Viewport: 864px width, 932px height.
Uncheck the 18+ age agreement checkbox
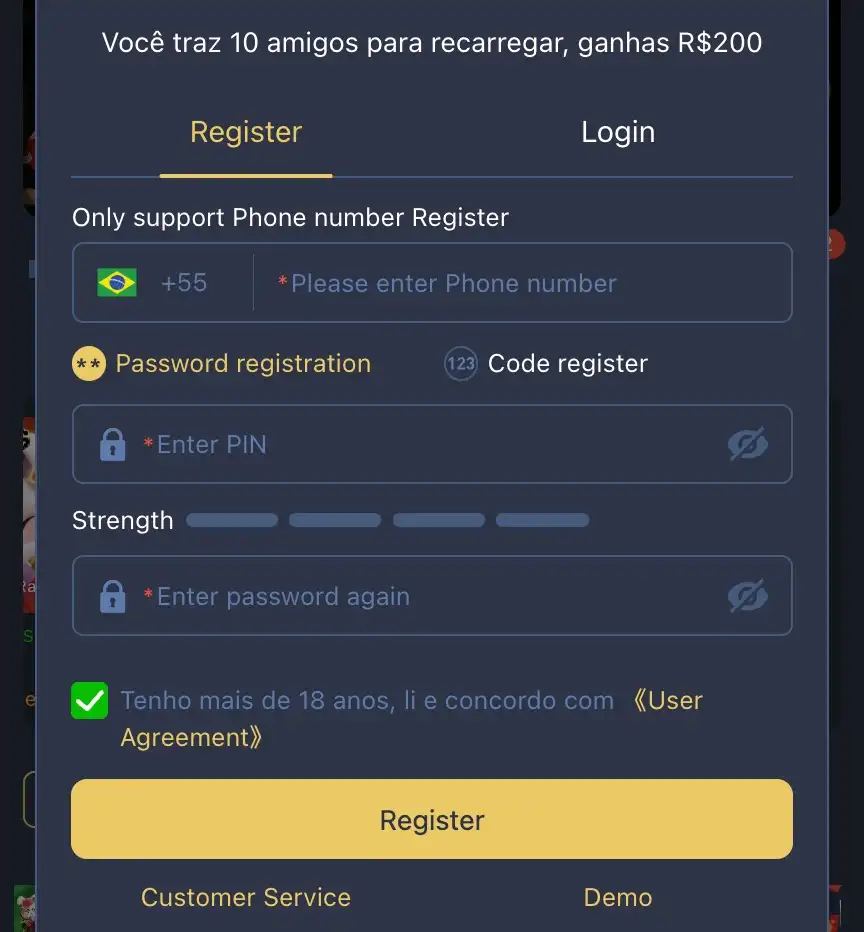90,700
